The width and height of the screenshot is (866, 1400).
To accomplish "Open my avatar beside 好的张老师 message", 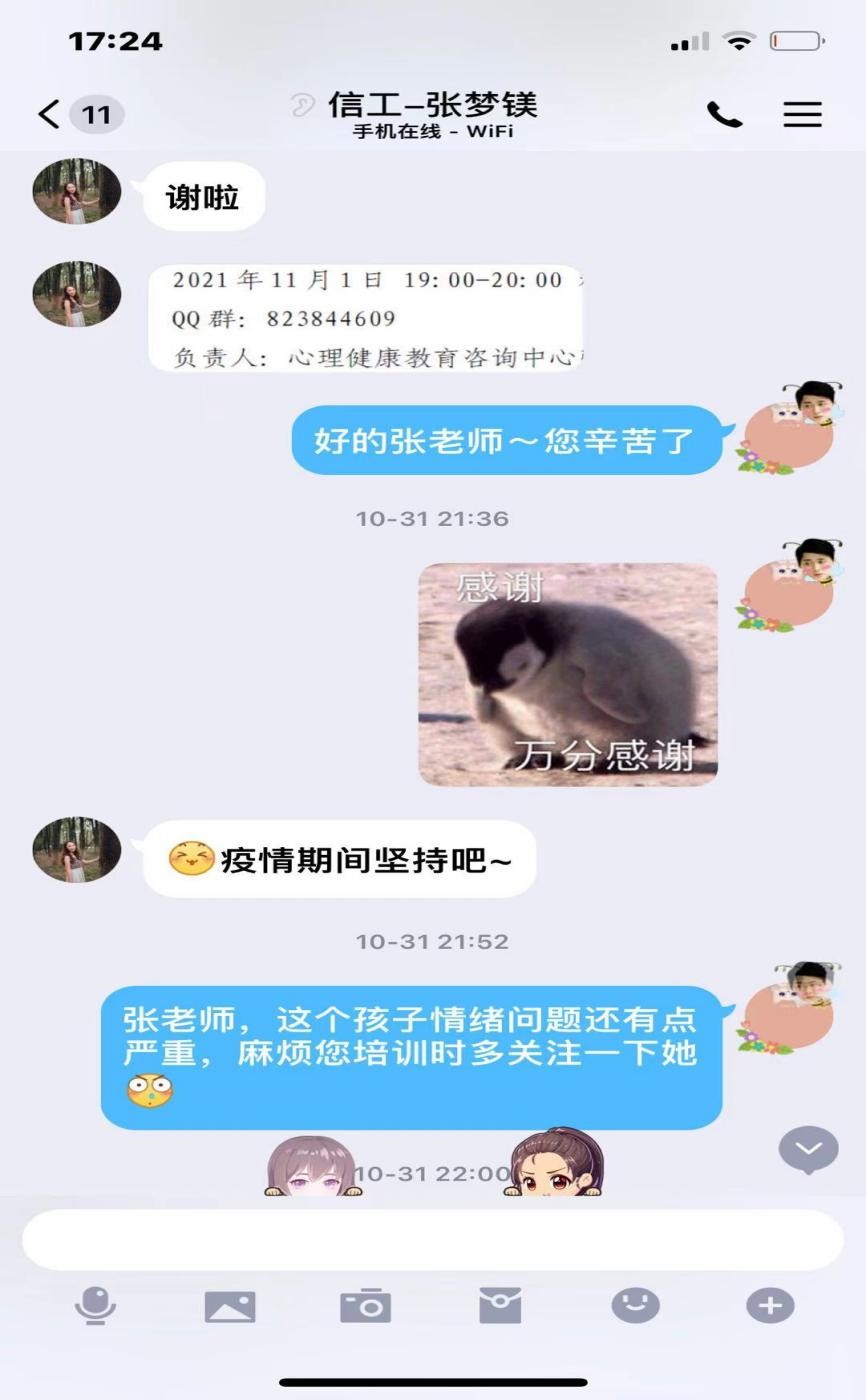I will [x=790, y=428].
